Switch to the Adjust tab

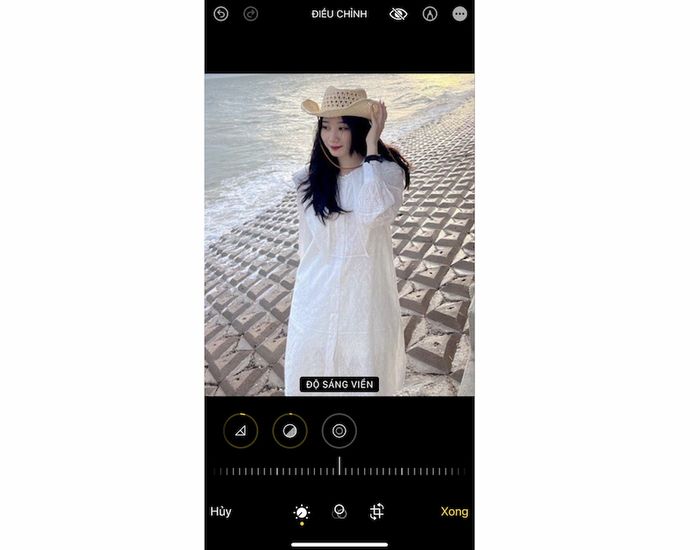(301, 512)
